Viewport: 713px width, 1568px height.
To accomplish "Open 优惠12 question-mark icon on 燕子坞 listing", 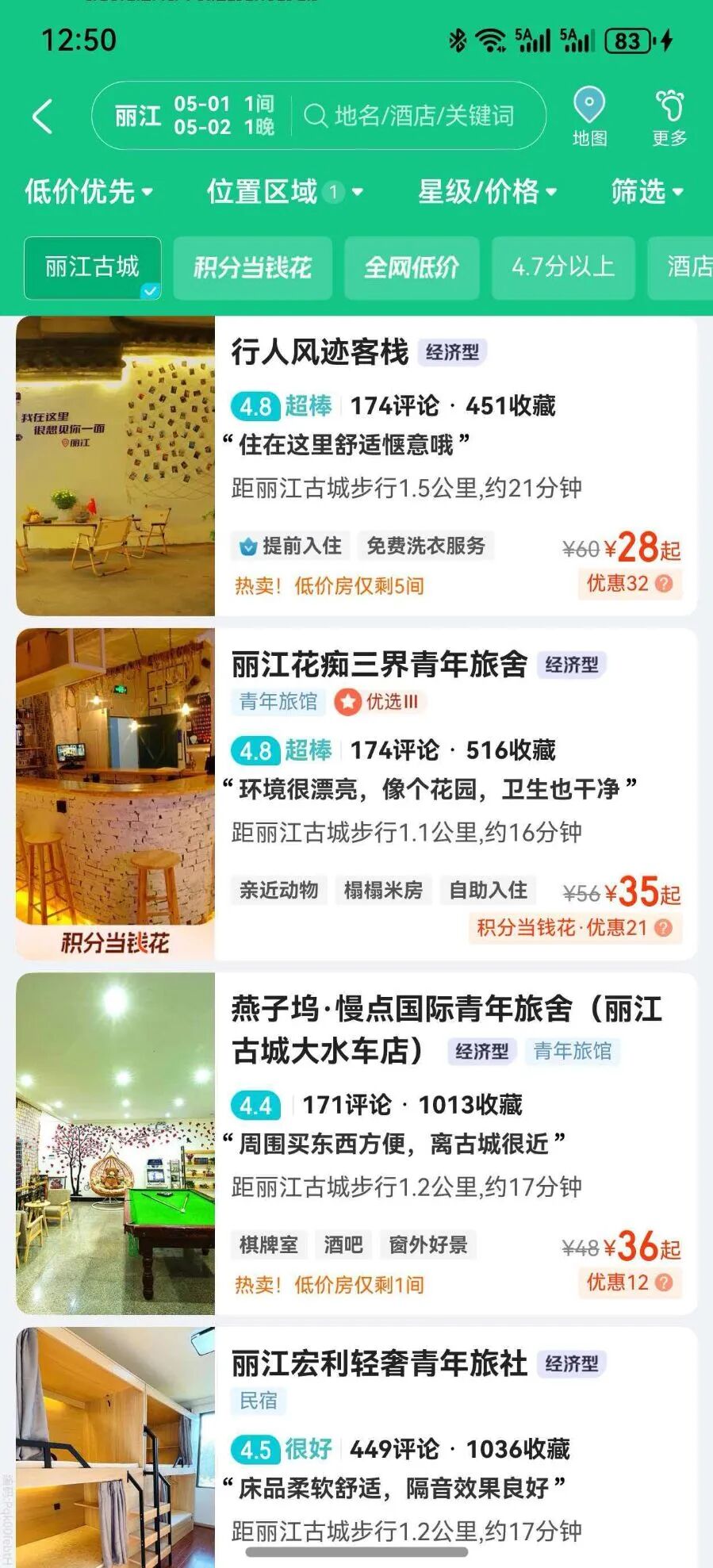I will pos(664,1284).
